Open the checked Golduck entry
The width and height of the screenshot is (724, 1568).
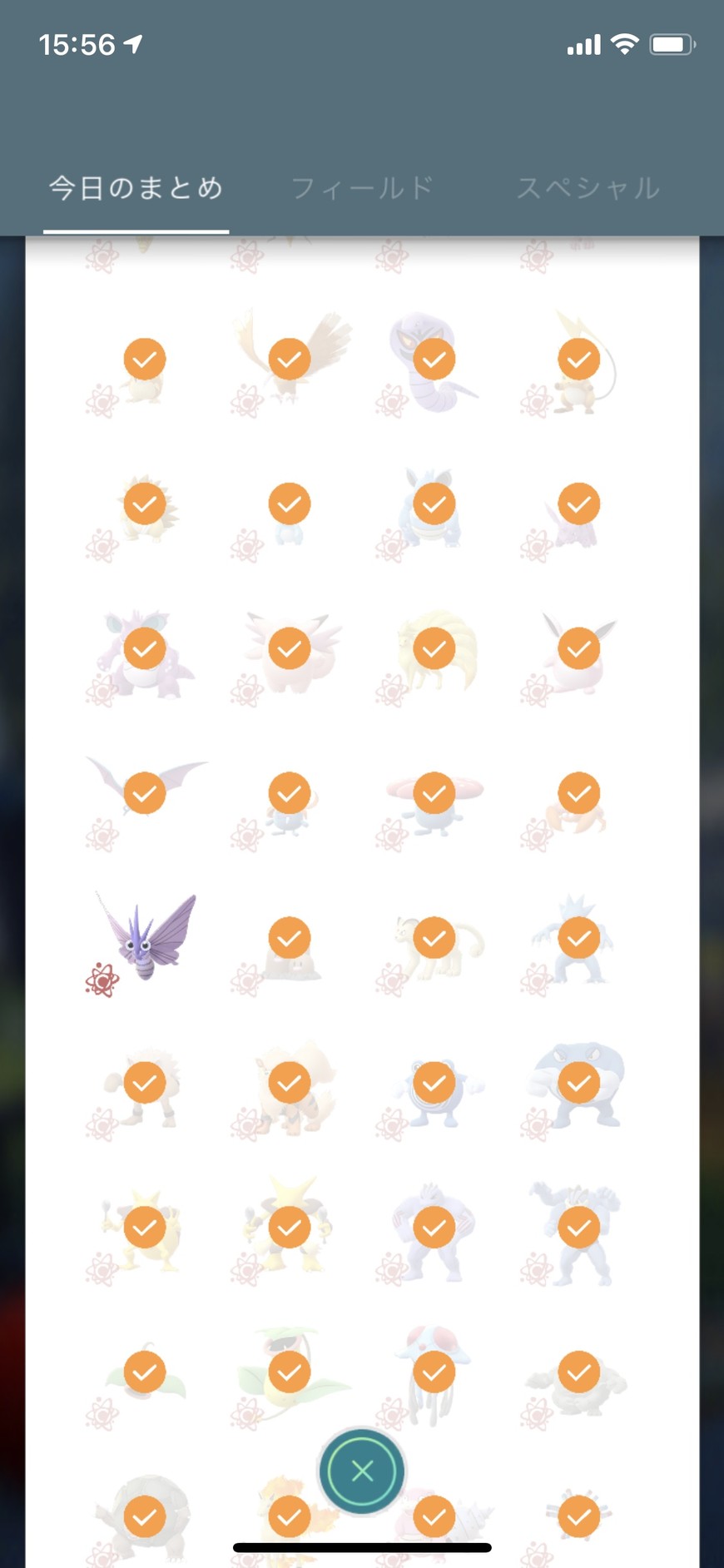tap(578, 939)
